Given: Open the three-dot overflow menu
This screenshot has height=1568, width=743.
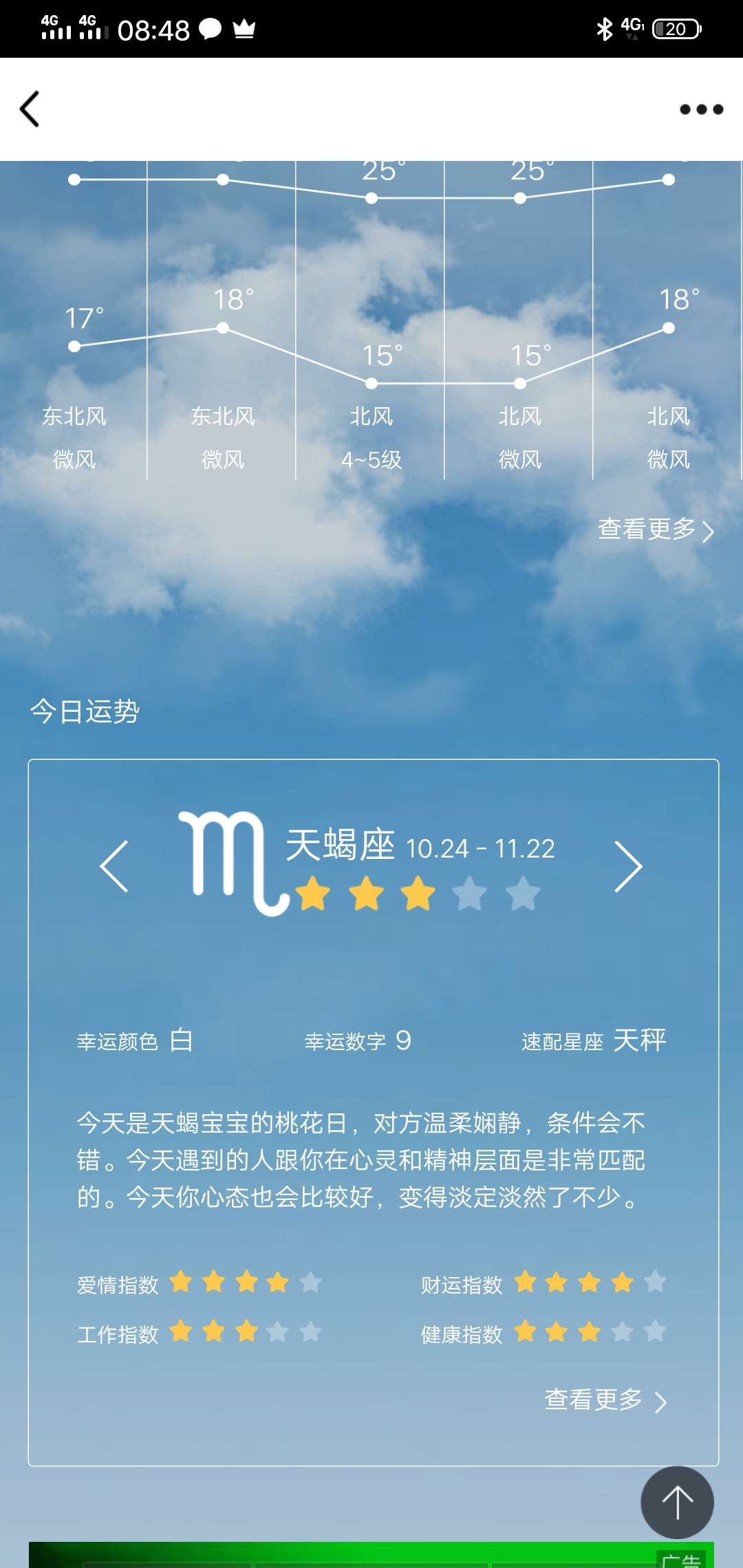Looking at the screenshot, I should click(701, 109).
